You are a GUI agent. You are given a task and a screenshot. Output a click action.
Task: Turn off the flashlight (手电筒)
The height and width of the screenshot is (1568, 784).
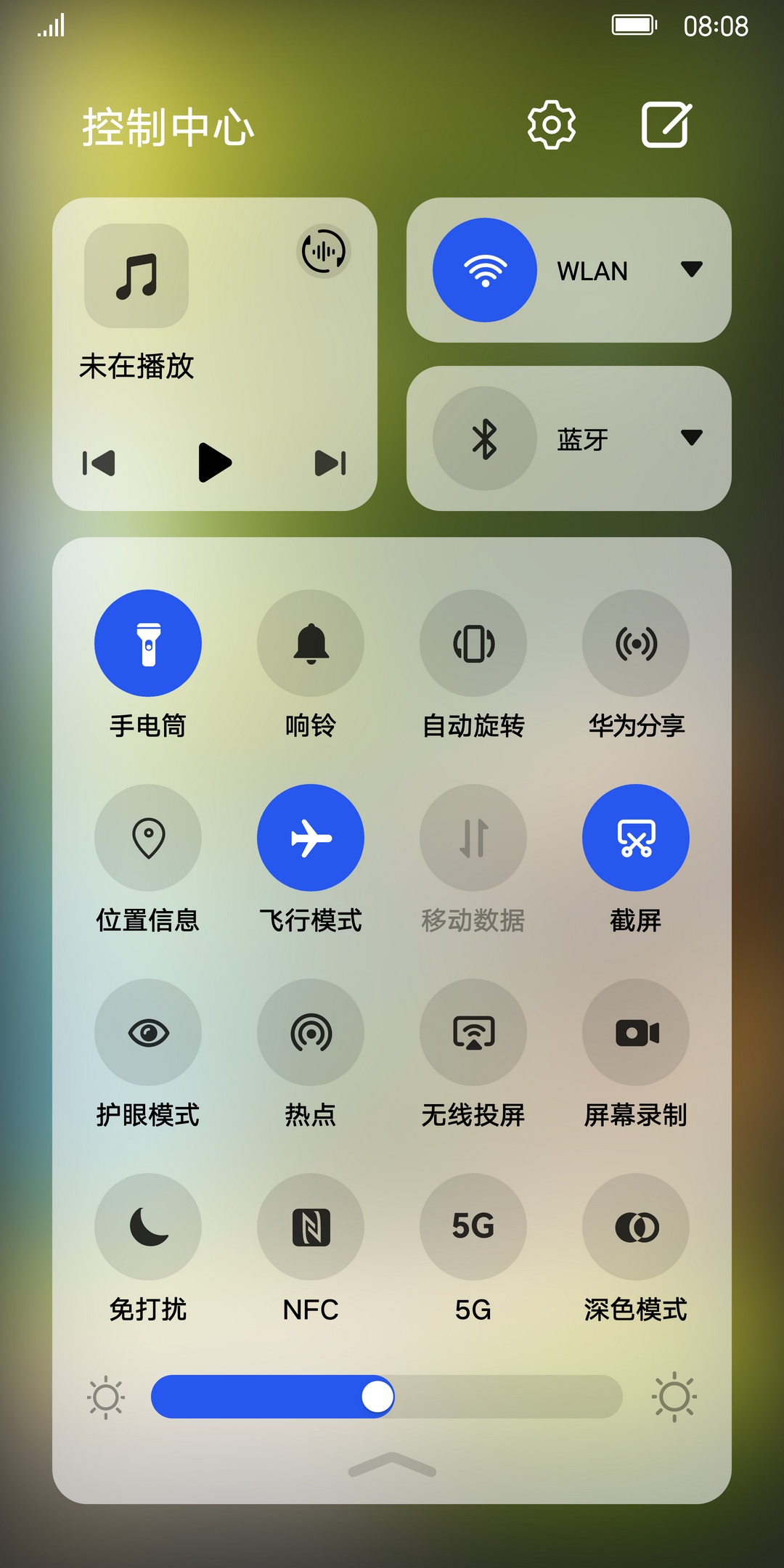148,643
